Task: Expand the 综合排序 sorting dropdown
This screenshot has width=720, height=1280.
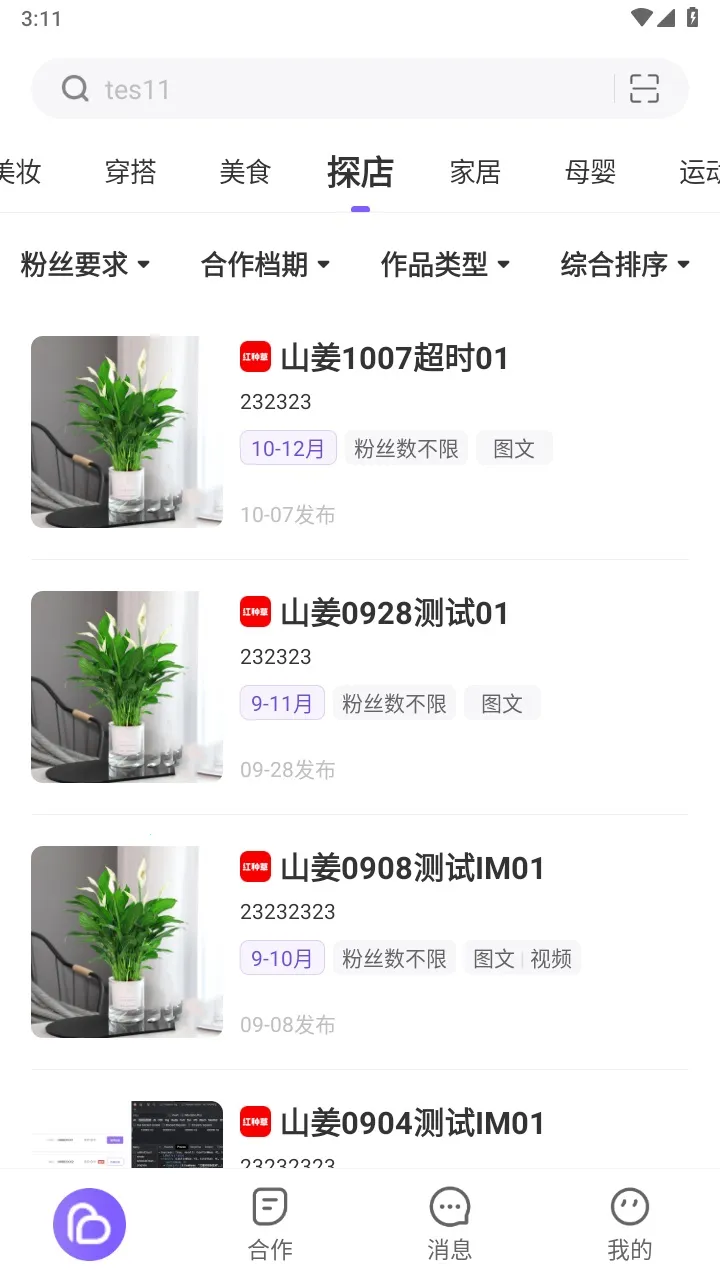Action: [624, 264]
